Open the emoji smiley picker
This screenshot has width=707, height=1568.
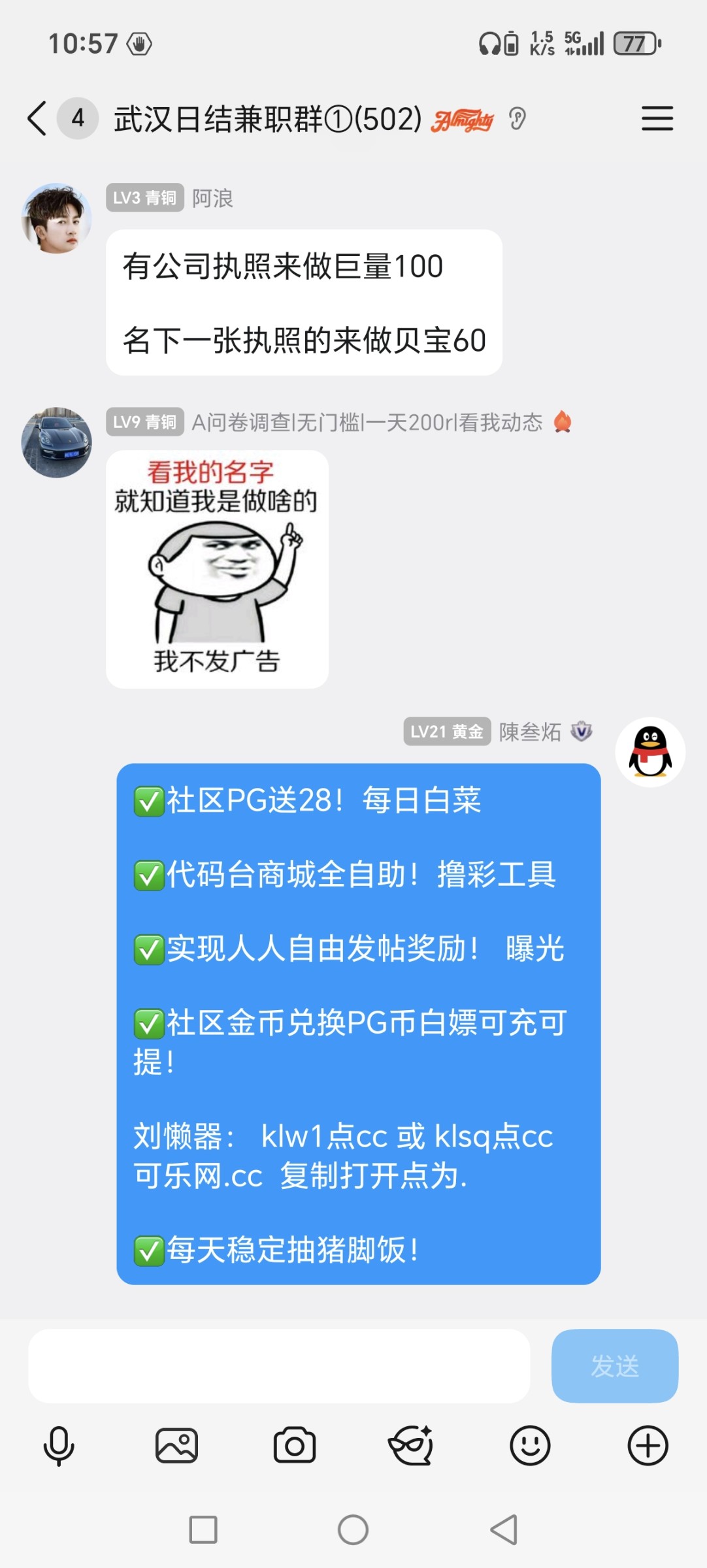[x=530, y=1446]
